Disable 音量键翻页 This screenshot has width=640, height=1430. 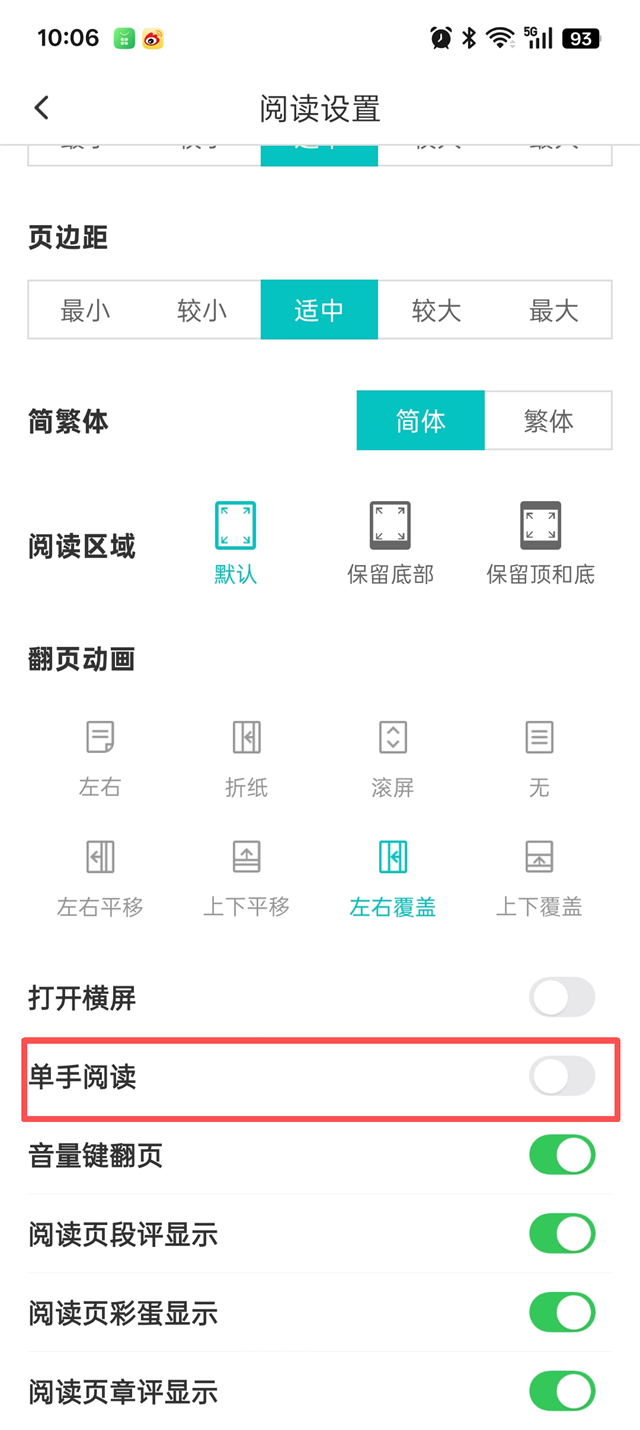tap(562, 1156)
